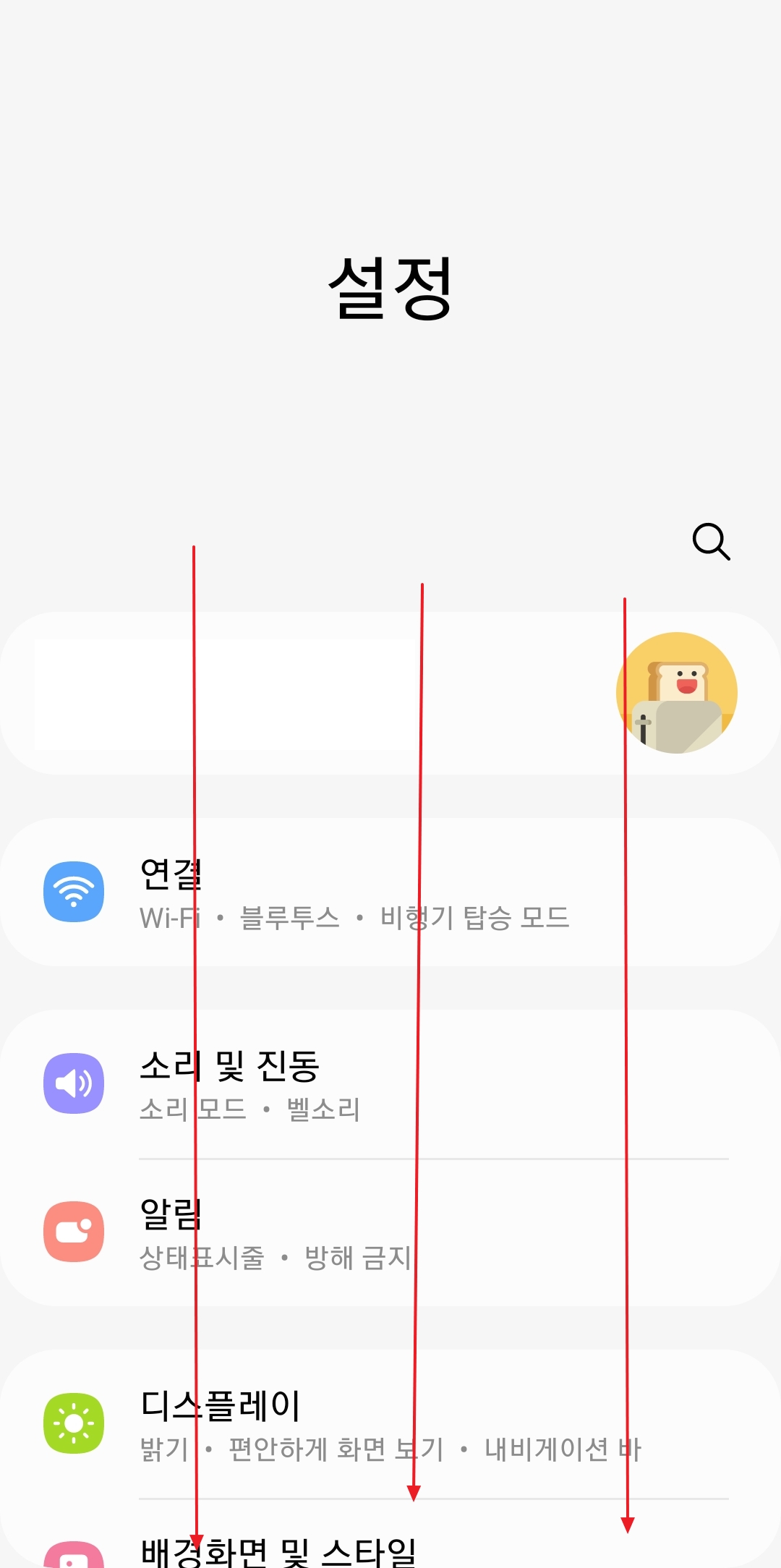Open 배경화면 및 스타일 settings
This screenshot has height=1568, width=781.
pos(390,1548)
